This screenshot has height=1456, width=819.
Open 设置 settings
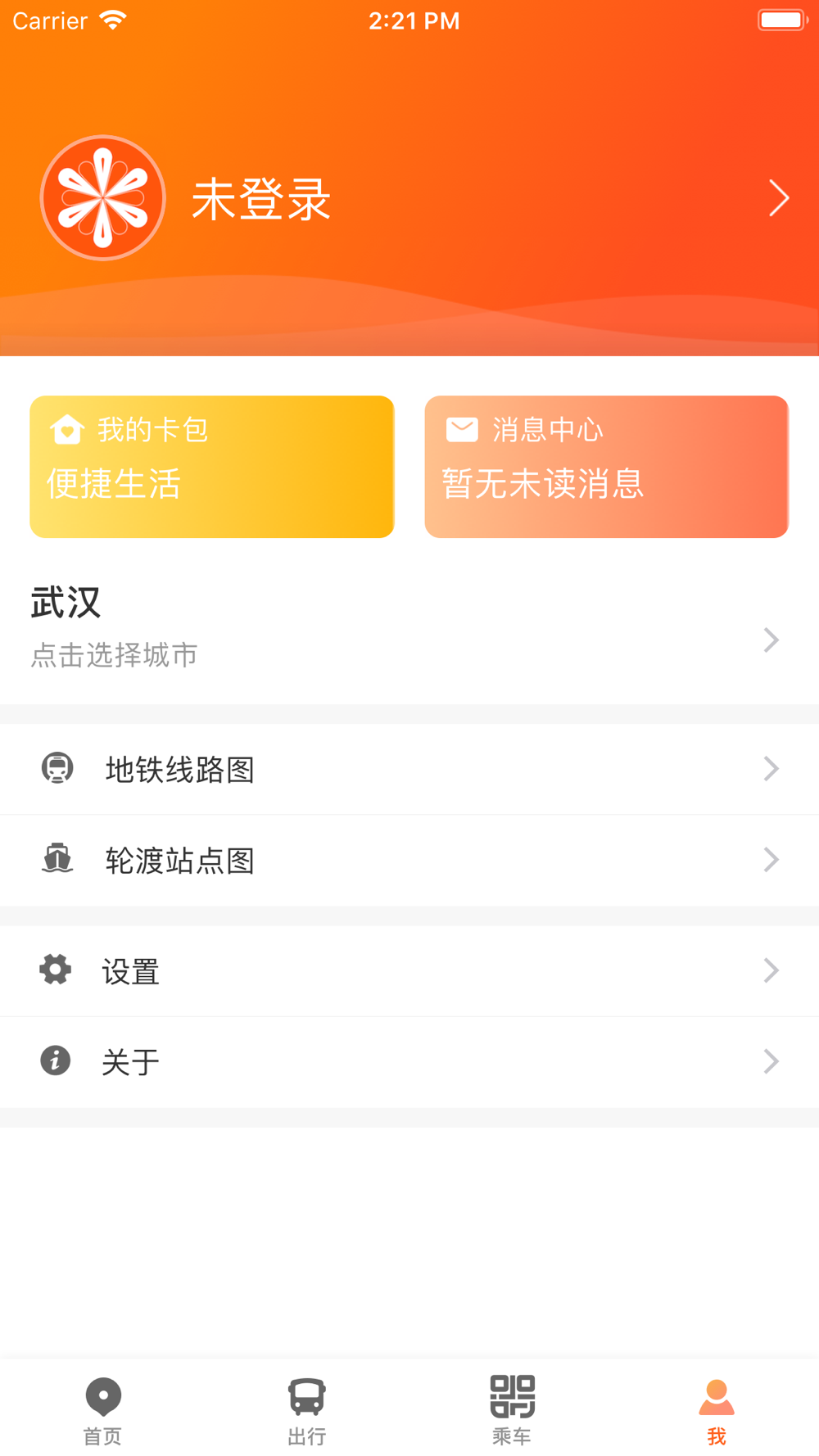pyautogui.click(x=409, y=971)
